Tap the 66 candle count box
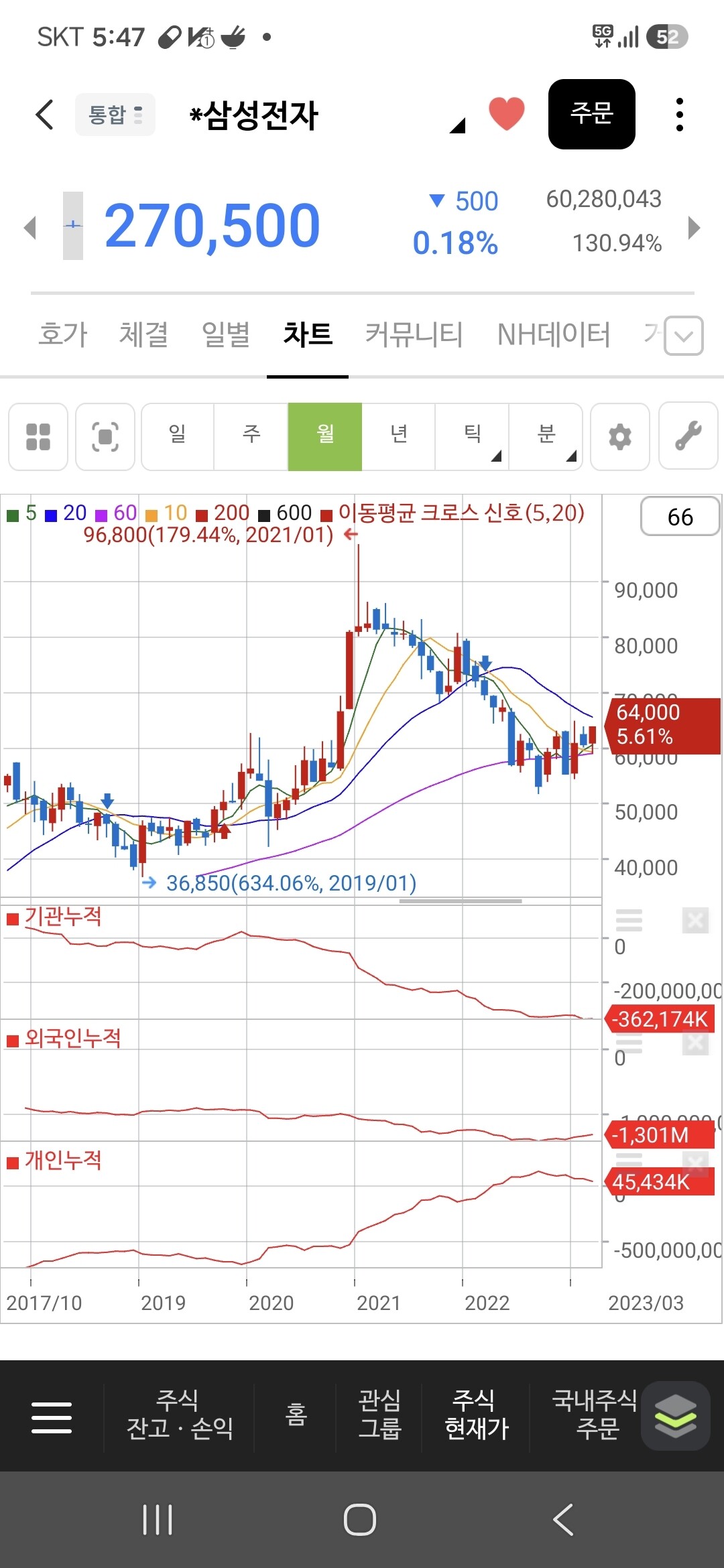This screenshot has width=724, height=1568. (680, 517)
